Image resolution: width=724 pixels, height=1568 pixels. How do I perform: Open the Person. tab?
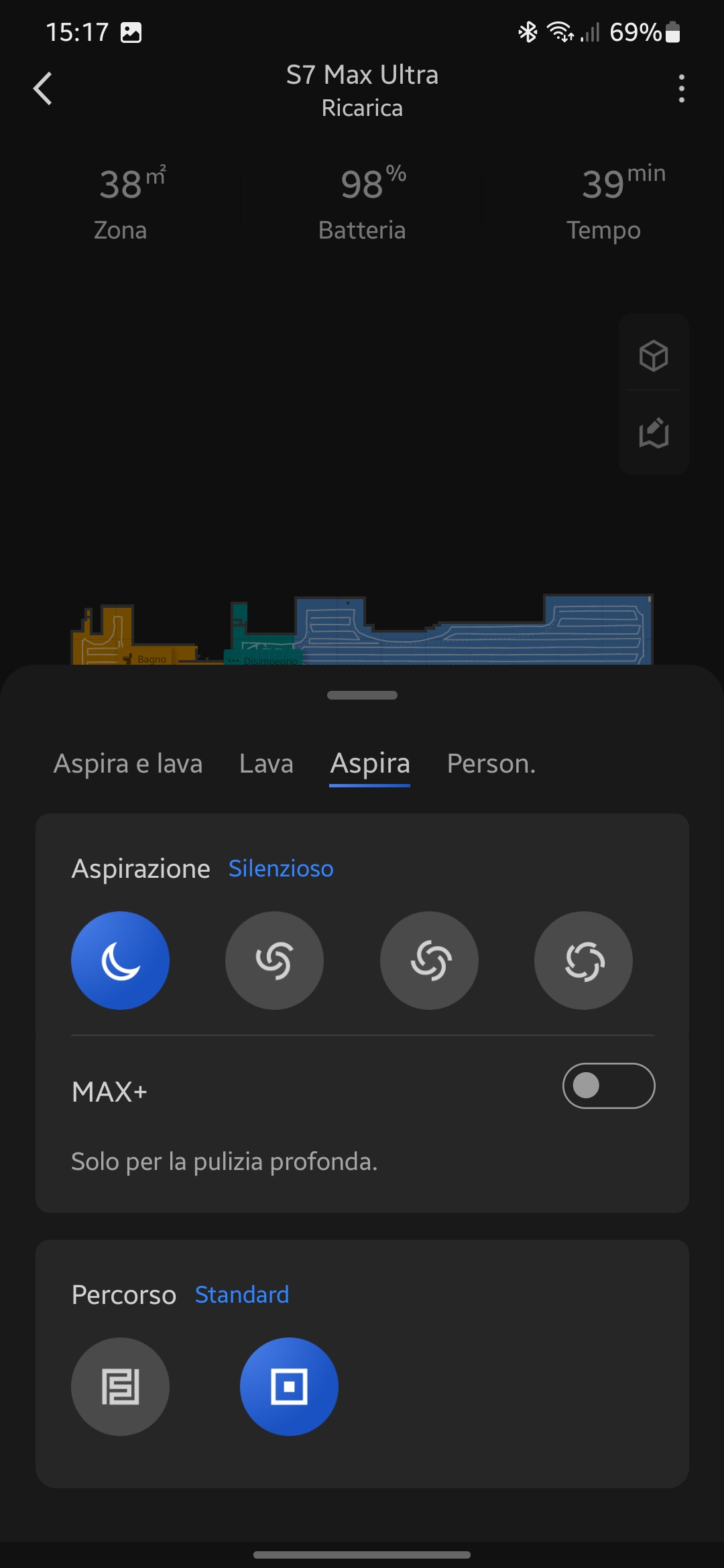[491, 764]
